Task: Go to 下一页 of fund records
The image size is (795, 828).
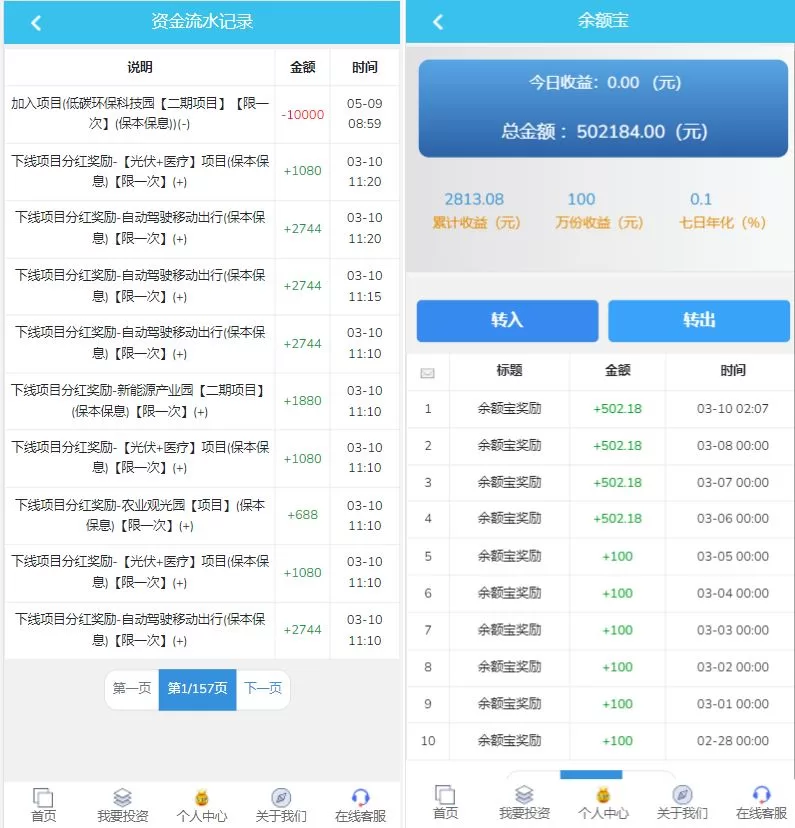Action: click(263, 689)
